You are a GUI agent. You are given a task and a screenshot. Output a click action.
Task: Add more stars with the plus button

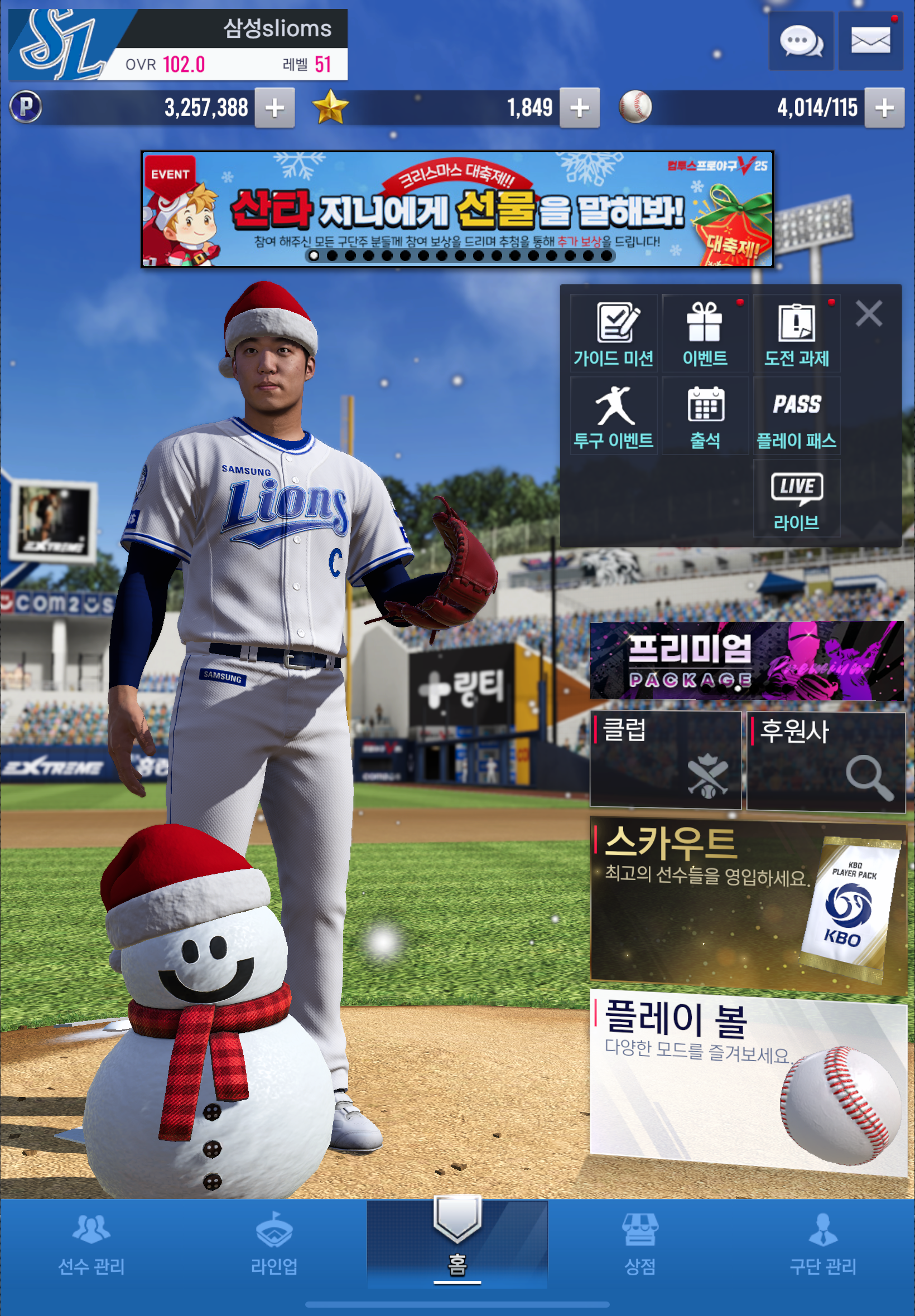pyautogui.click(x=579, y=108)
